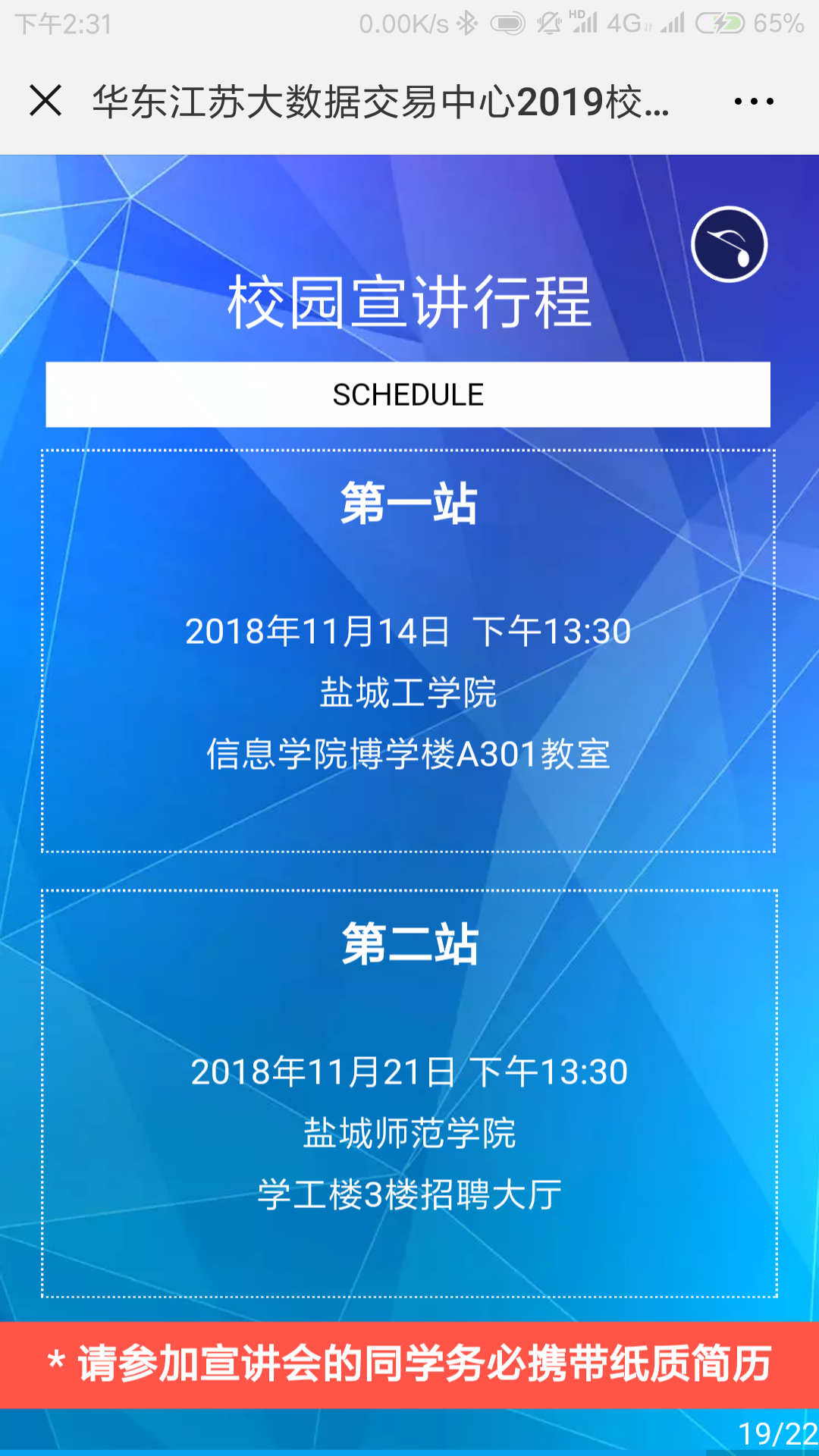Image resolution: width=819 pixels, height=1456 pixels.
Task: Close the campus recruitment webpage
Action: 45,101
